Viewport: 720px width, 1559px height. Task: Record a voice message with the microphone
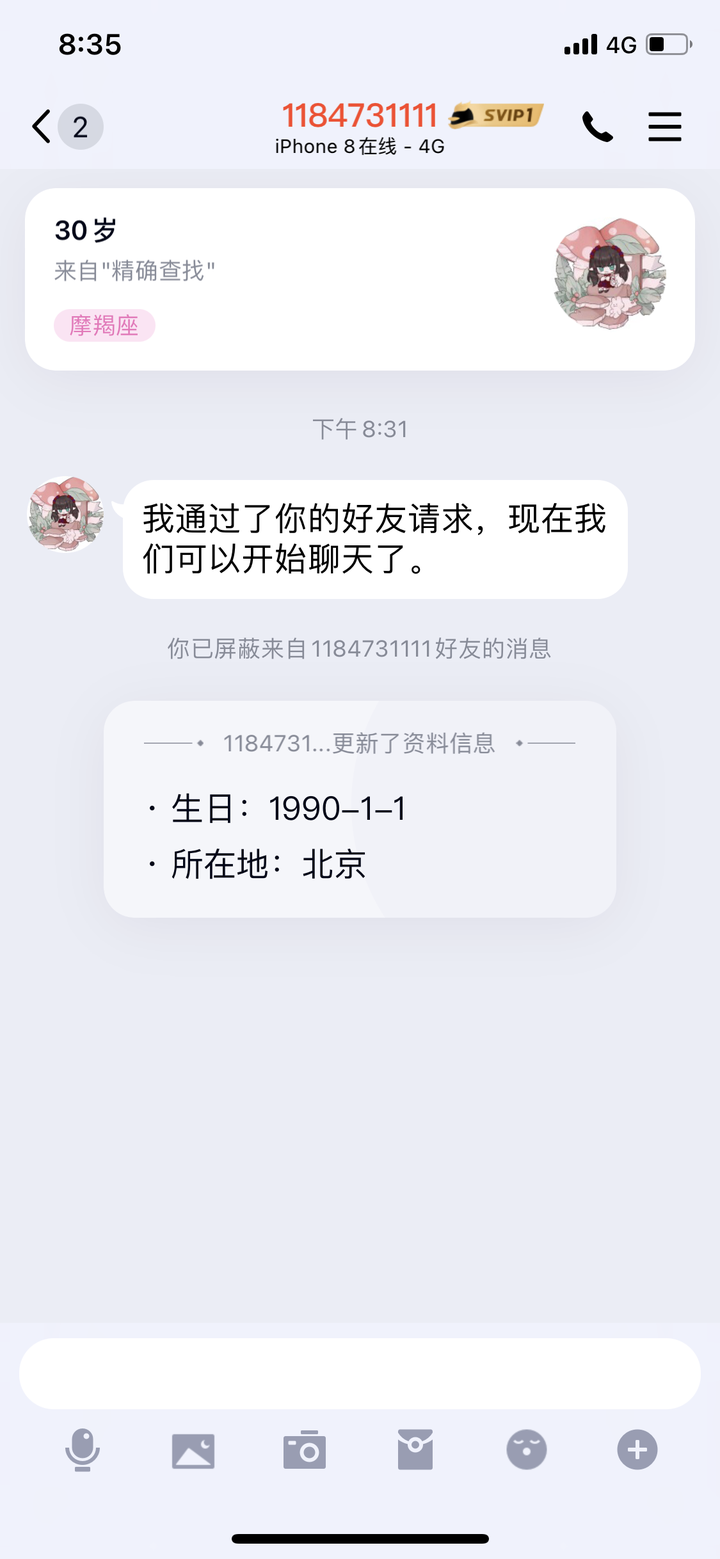[82, 1449]
